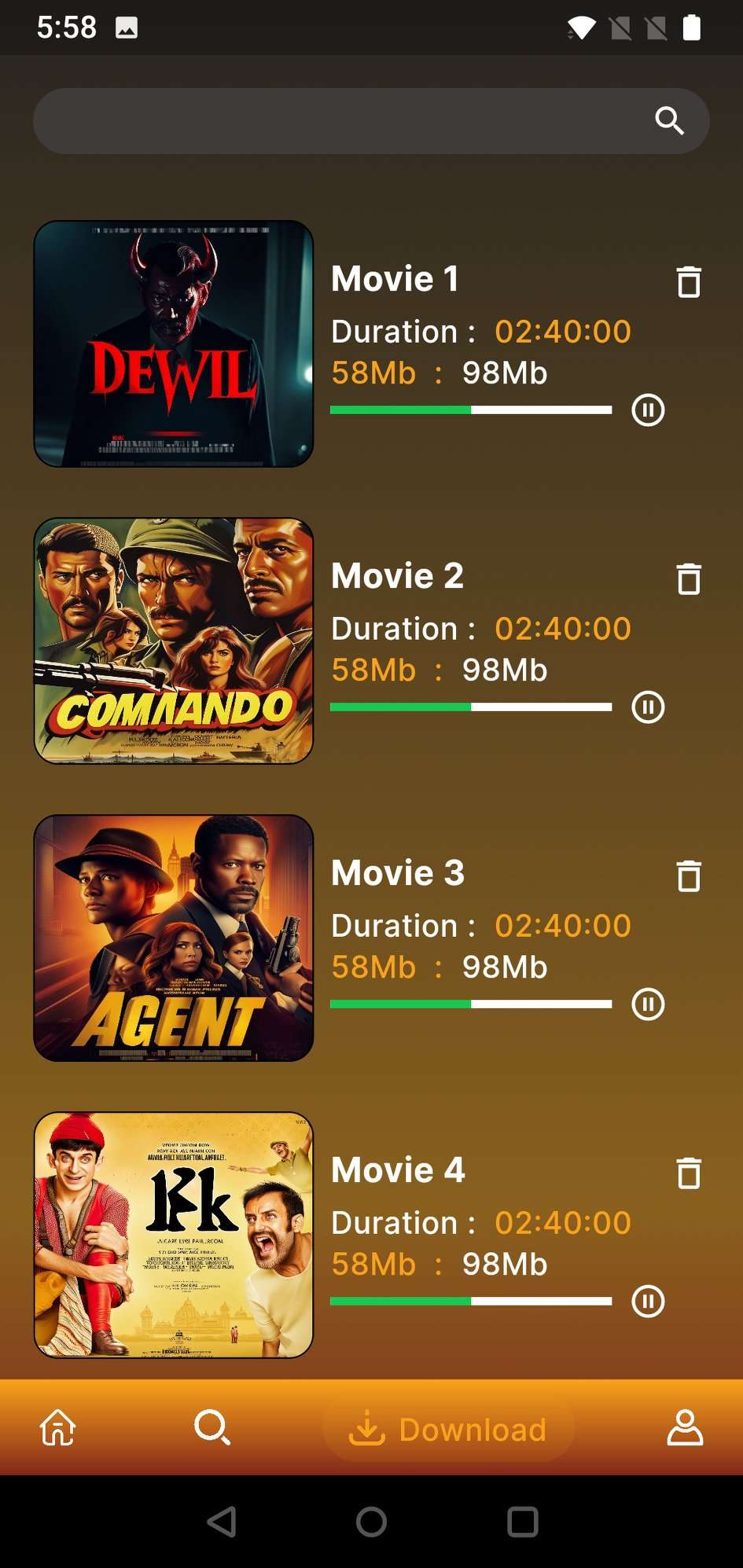Remove Movie 4 using its trash icon
Image resolution: width=743 pixels, height=1568 pixels.
coord(689,1173)
